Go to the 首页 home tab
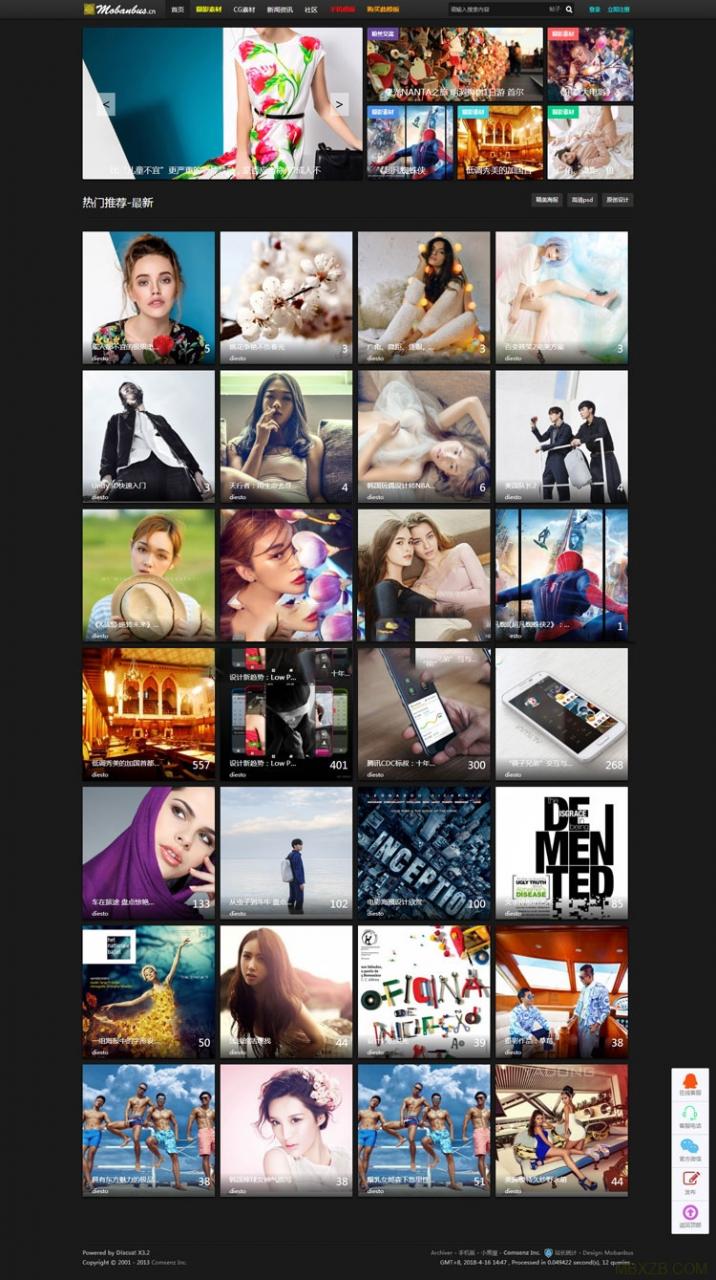 [178, 9]
